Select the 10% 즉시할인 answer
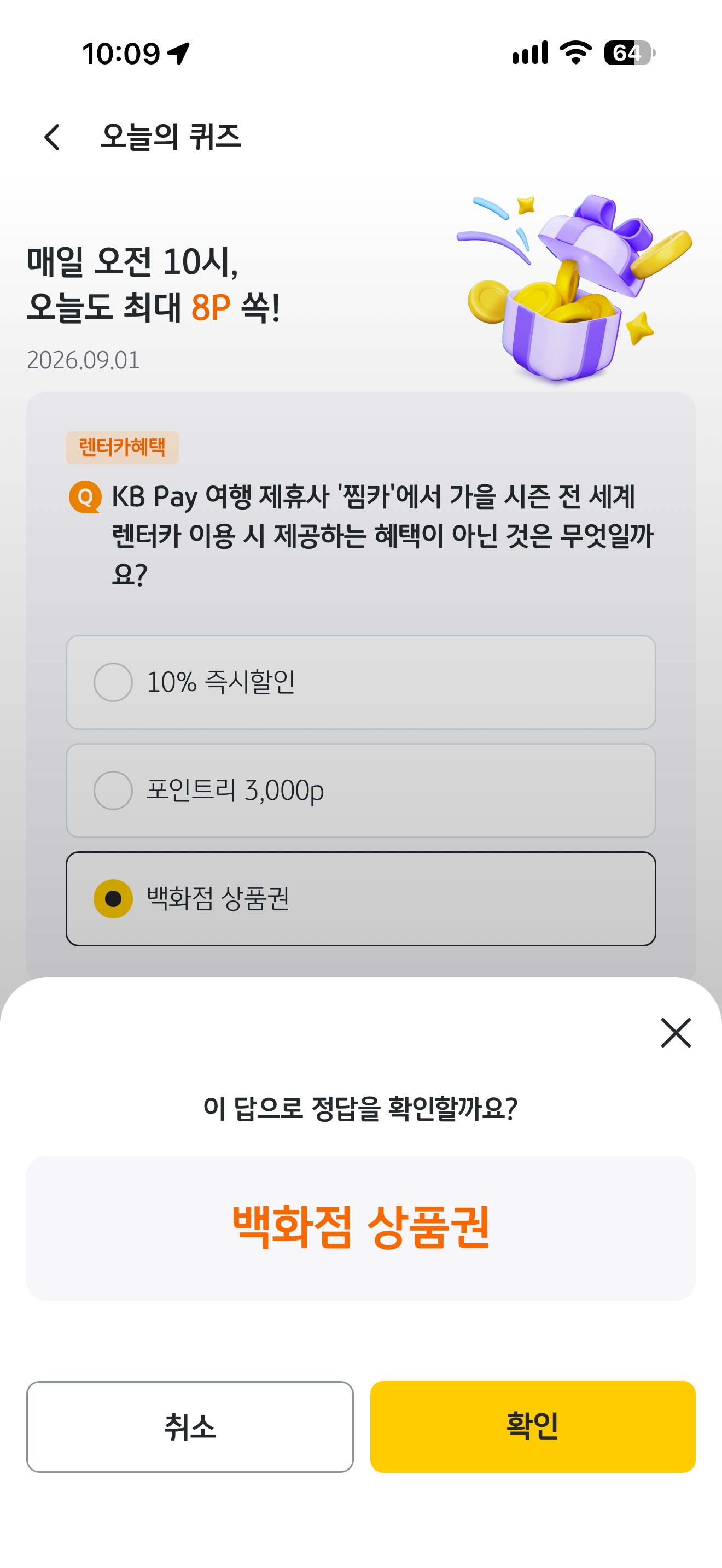Screen dimensions: 722x1568 click(360, 682)
